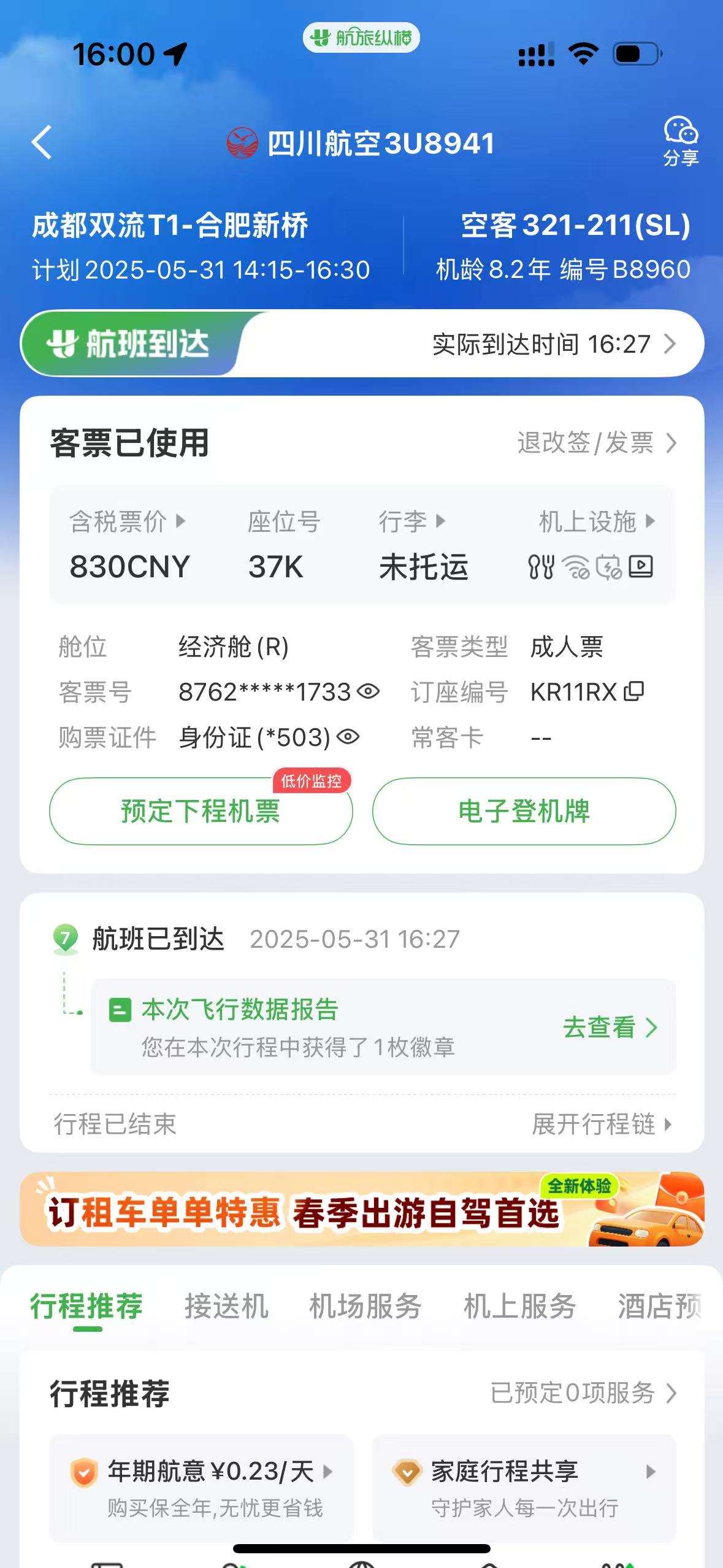This screenshot has width=723, height=1568.
Task: Open the 电子登机牌 boarding pass
Action: coord(524,811)
